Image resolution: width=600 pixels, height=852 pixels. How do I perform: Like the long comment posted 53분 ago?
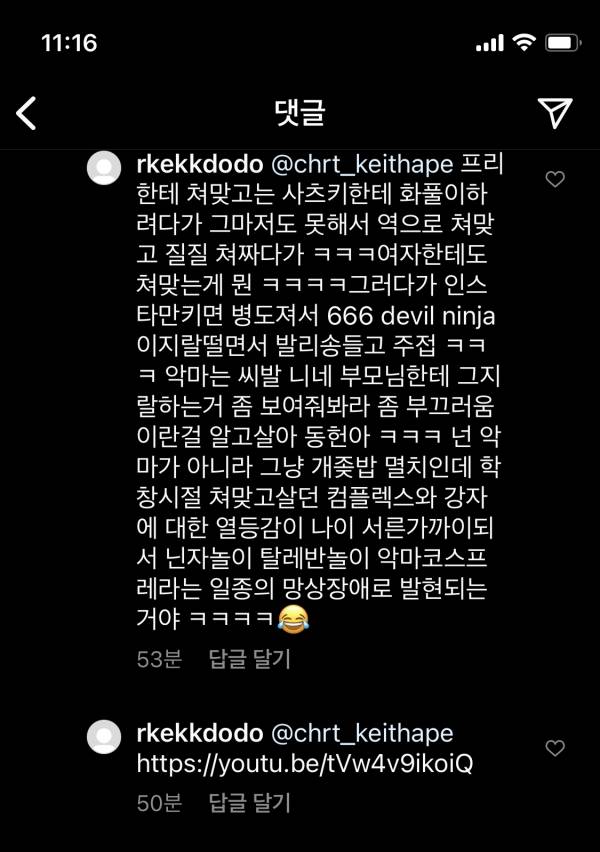click(555, 179)
